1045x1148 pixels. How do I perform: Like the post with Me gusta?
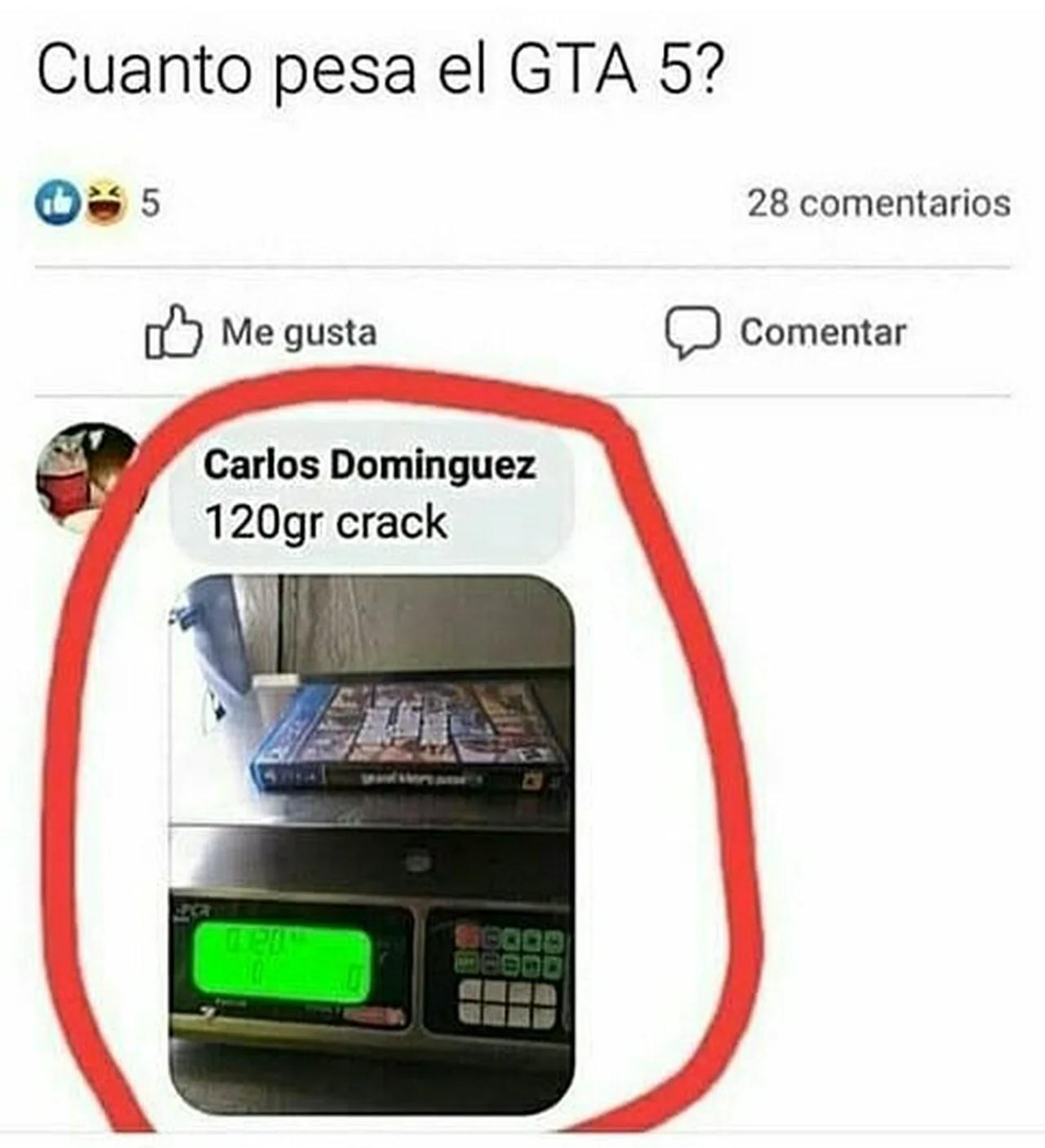[261, 332]
